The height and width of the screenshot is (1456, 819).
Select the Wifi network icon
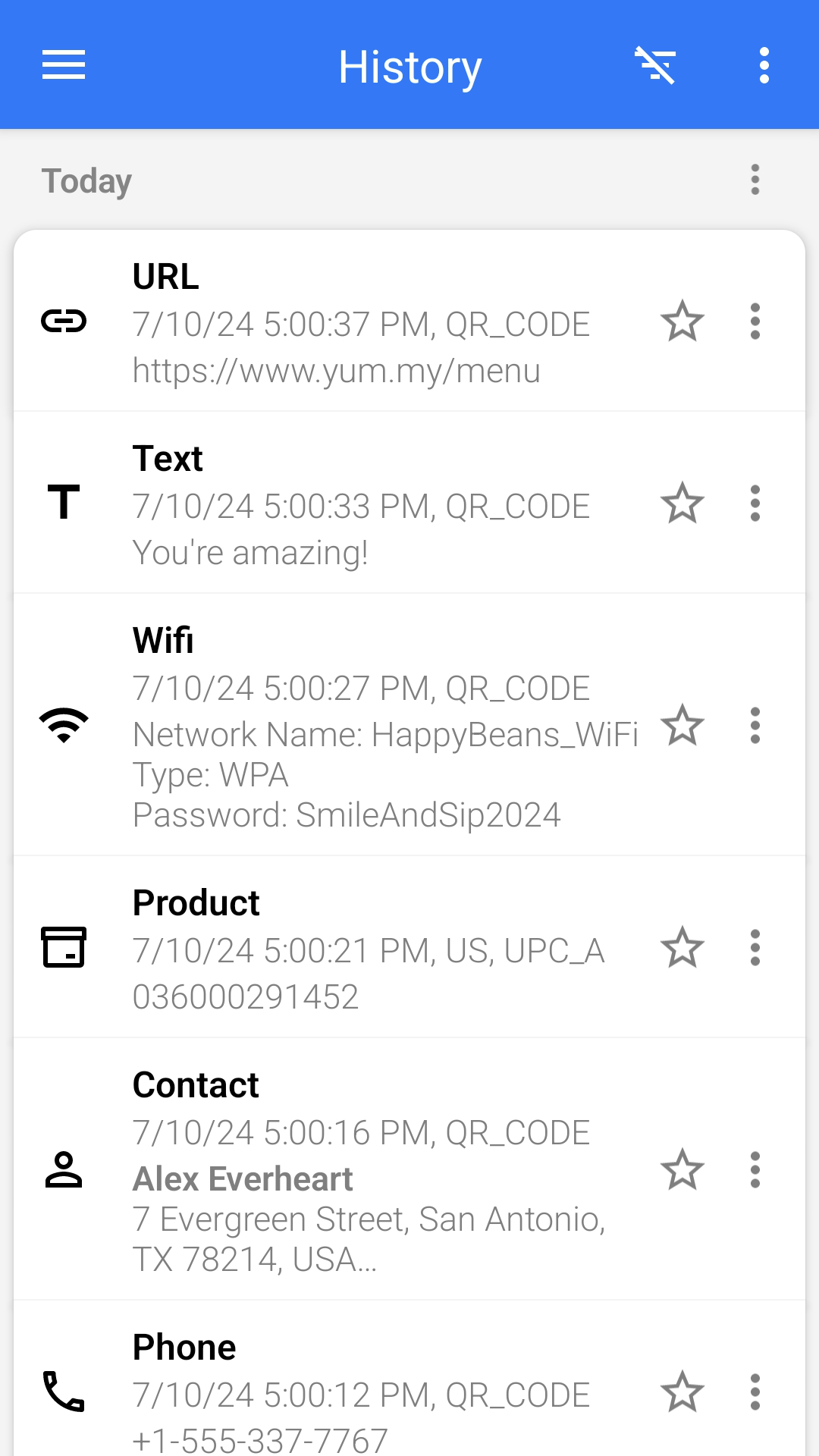(65, 726)
